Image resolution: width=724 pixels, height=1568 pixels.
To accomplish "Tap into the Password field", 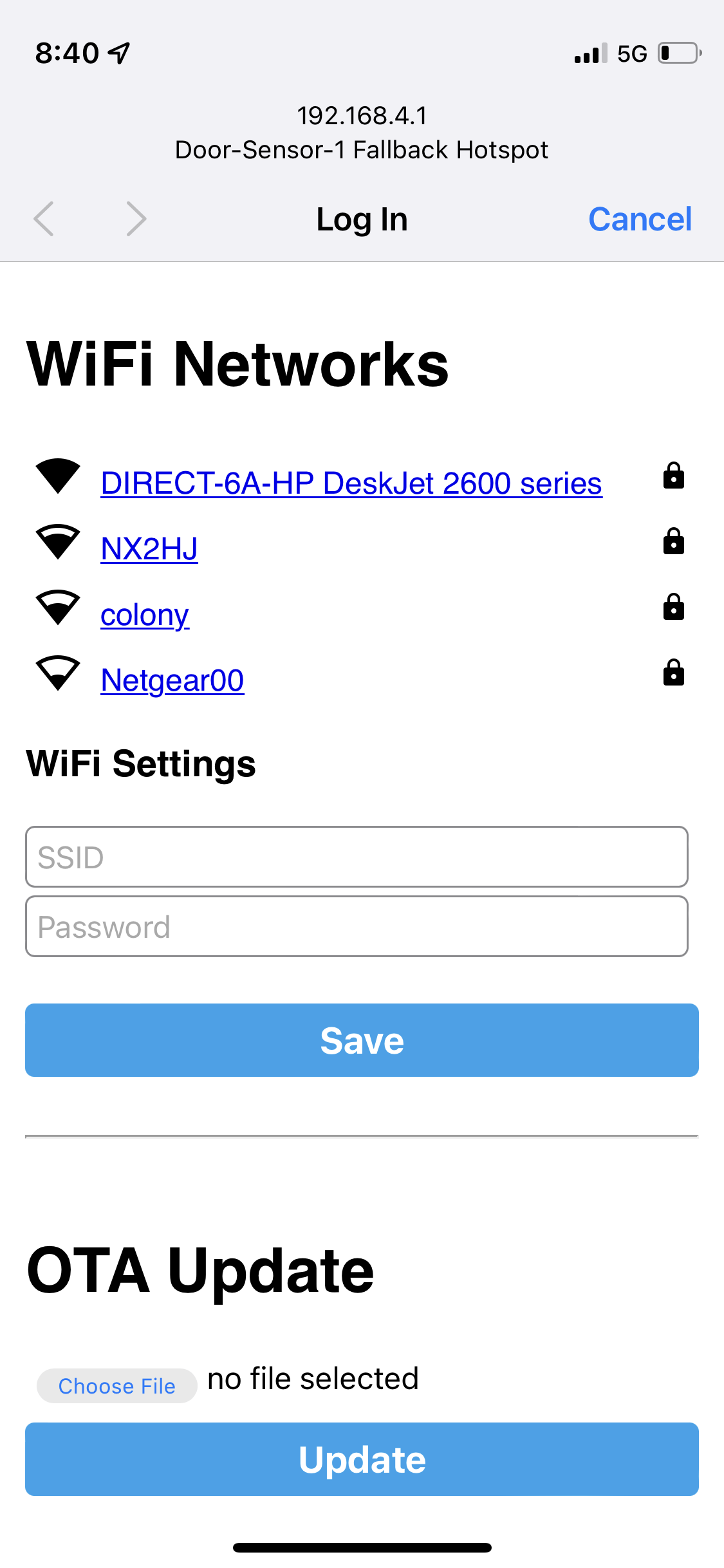I will (357, 926).
